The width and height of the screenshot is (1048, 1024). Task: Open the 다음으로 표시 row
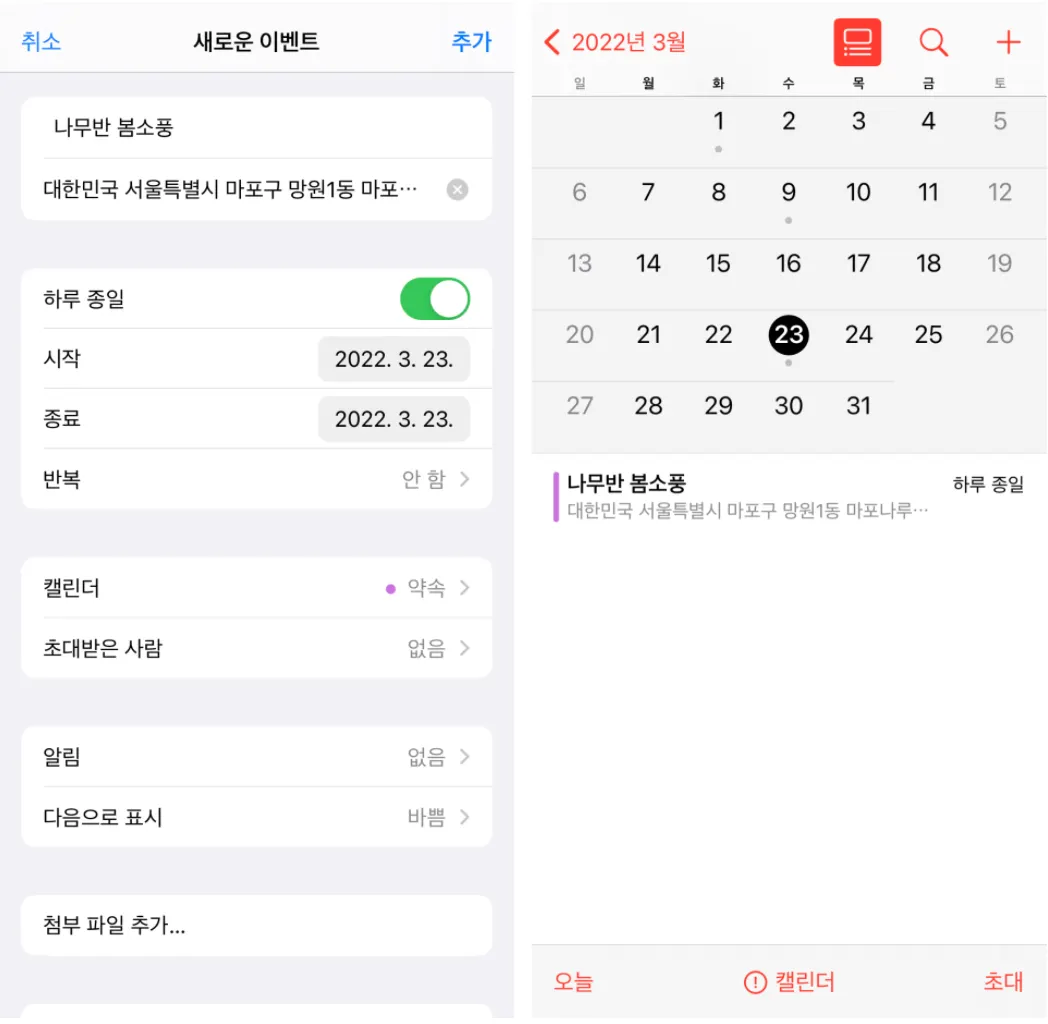coord(255,817)
